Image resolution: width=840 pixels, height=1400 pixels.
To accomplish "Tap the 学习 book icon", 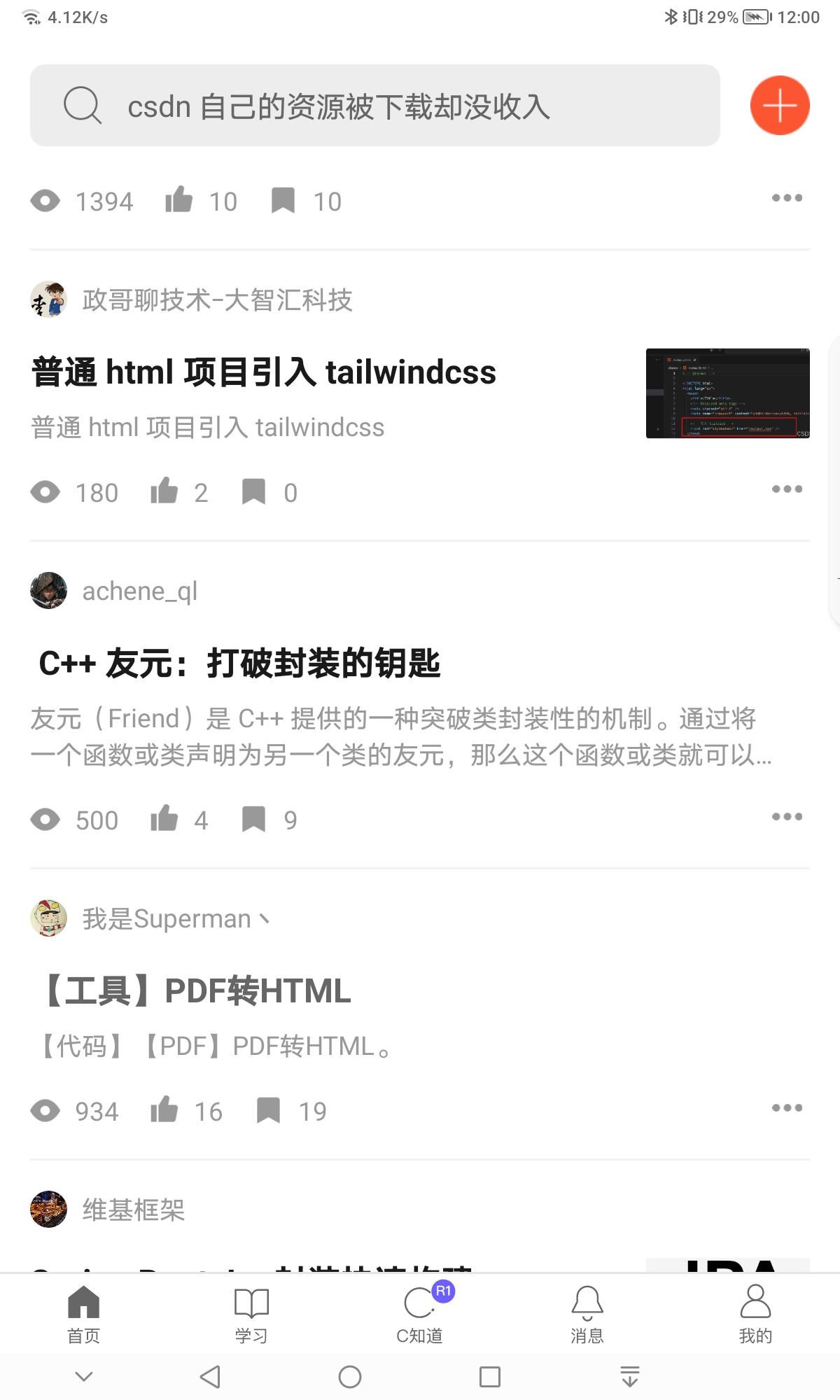I will (x=251, y=1304).
